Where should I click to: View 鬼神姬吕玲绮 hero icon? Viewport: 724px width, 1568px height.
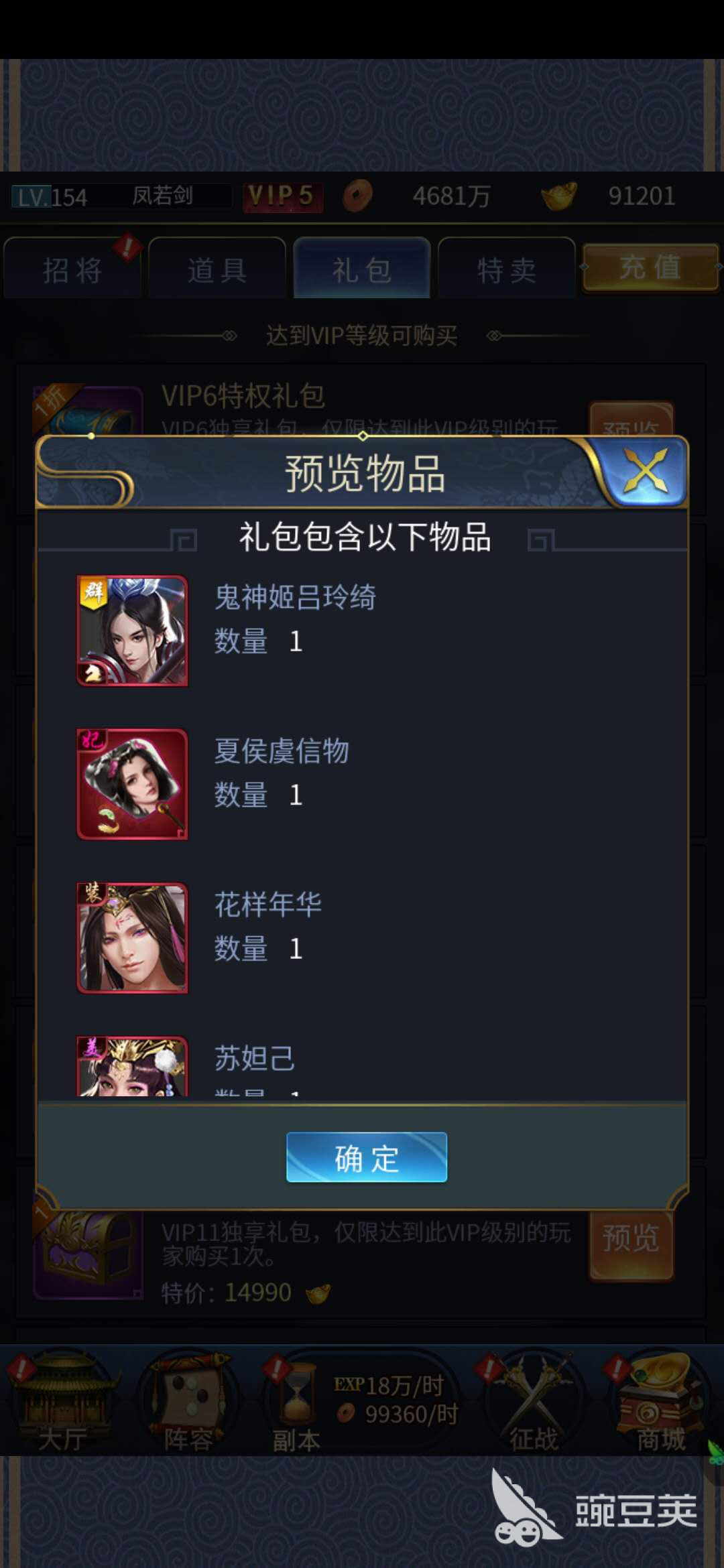point(133,631)
